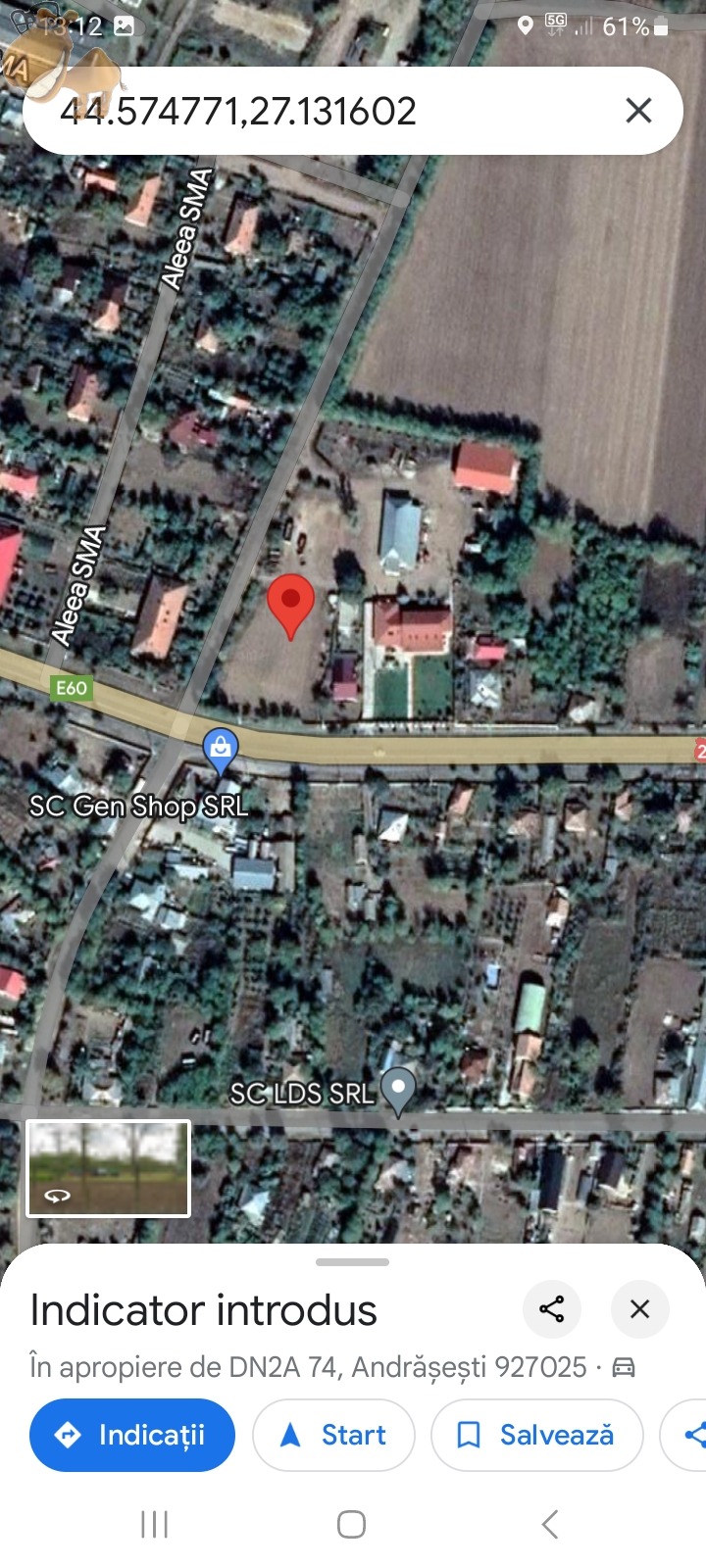
Task: Go back using the system back button
Action: [550, 1524]
